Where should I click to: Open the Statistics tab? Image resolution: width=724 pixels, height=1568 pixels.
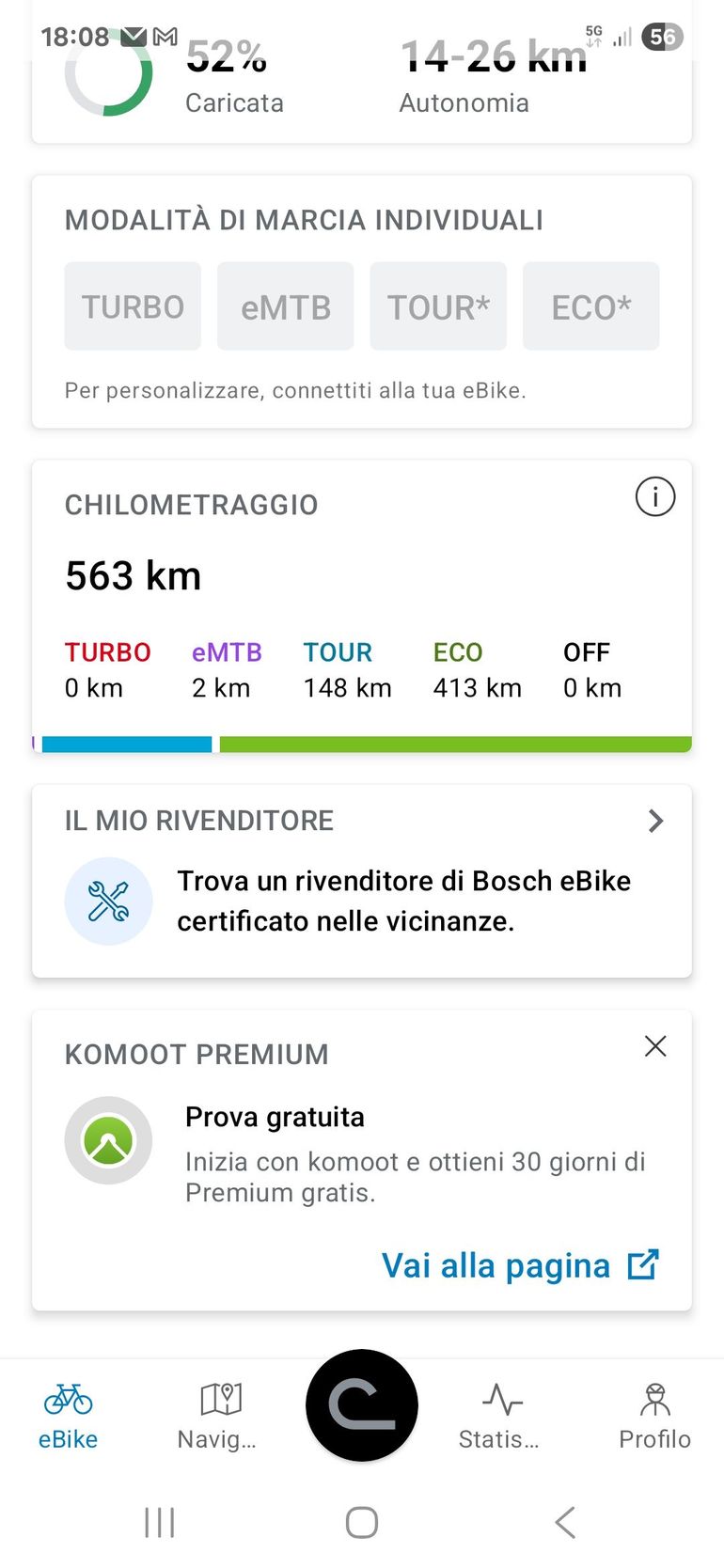(x=499, y=1416)
